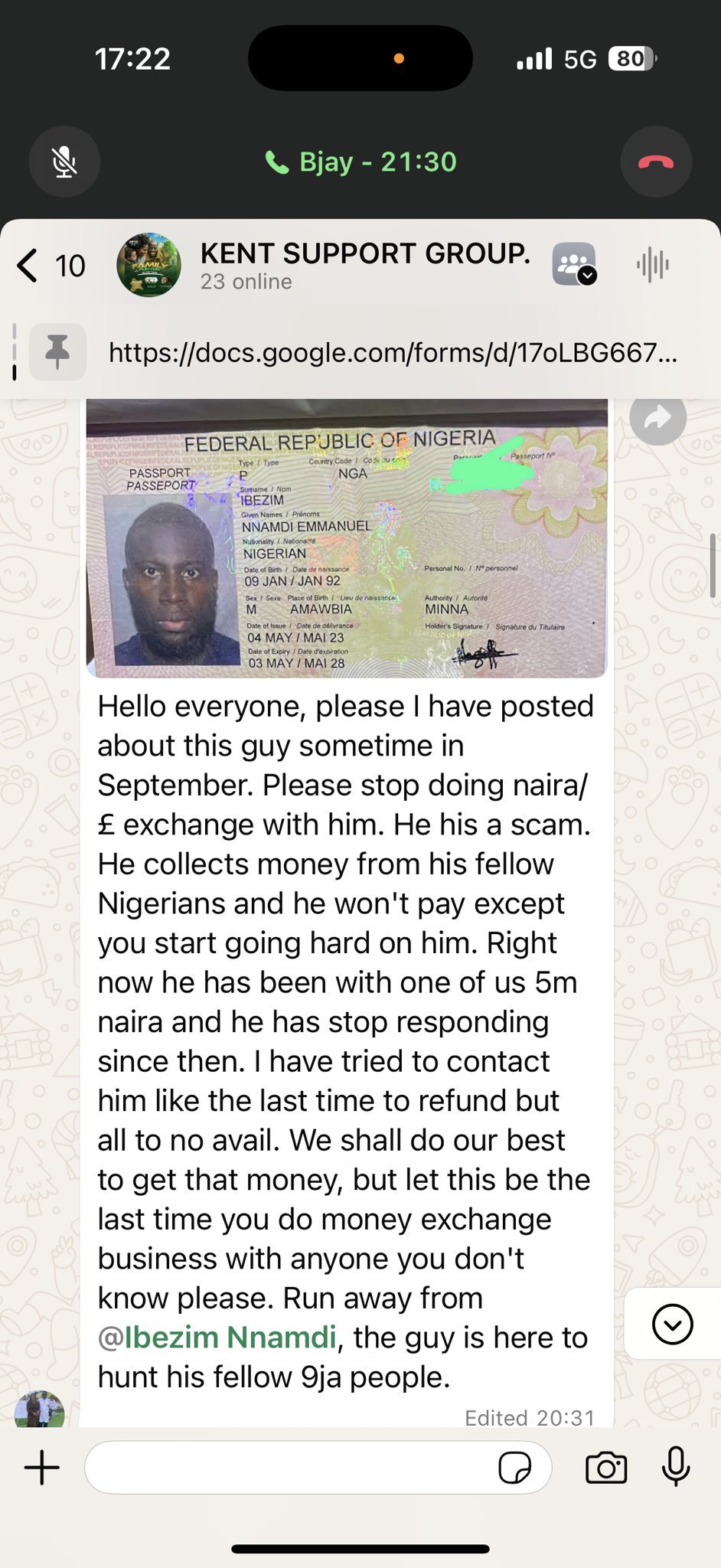View the passport image full screen
721x1568 pixels.
tap(347, 540)
